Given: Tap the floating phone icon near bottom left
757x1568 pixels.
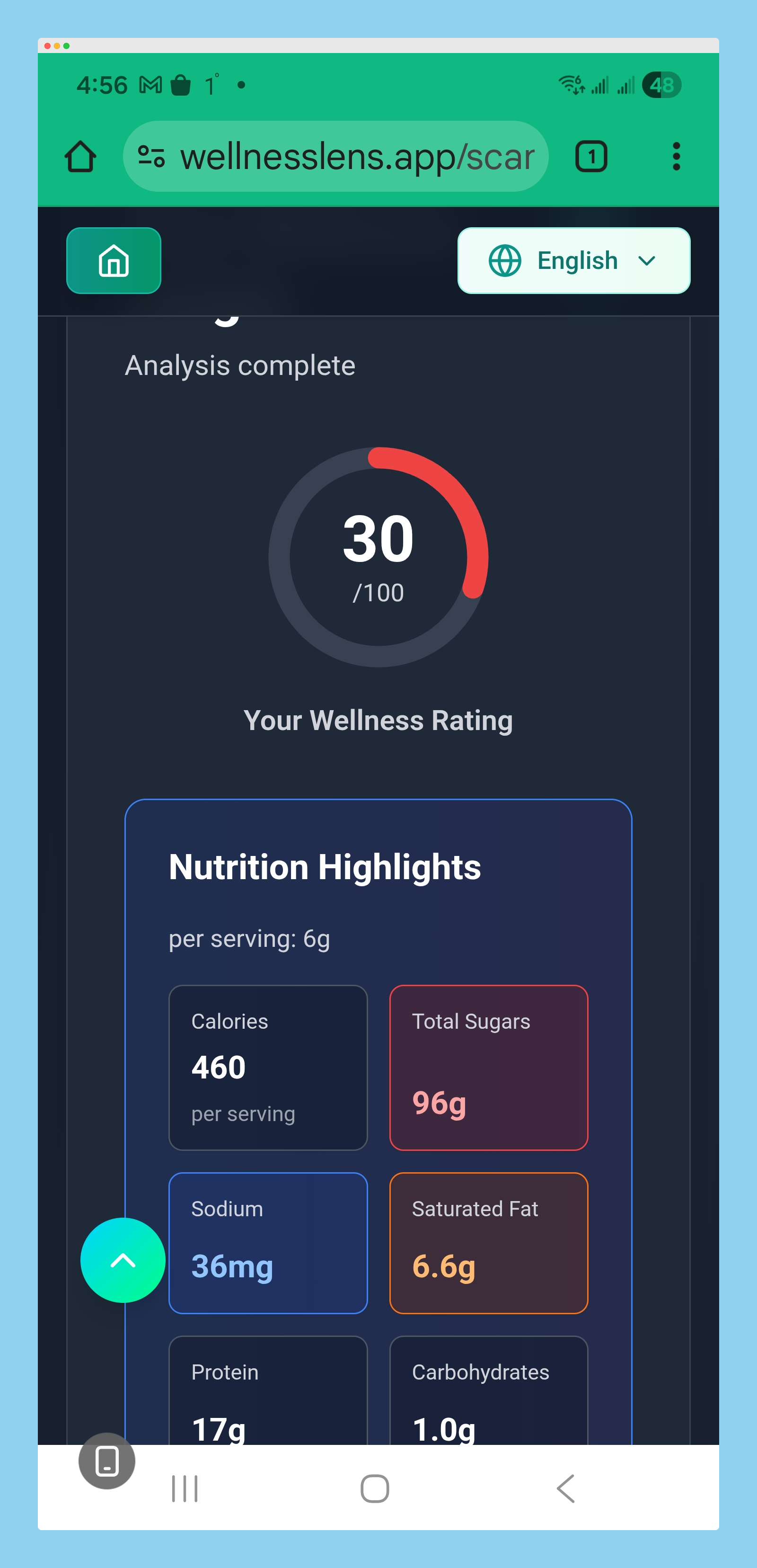Looking at the screenshot, I should [106, 1462].
